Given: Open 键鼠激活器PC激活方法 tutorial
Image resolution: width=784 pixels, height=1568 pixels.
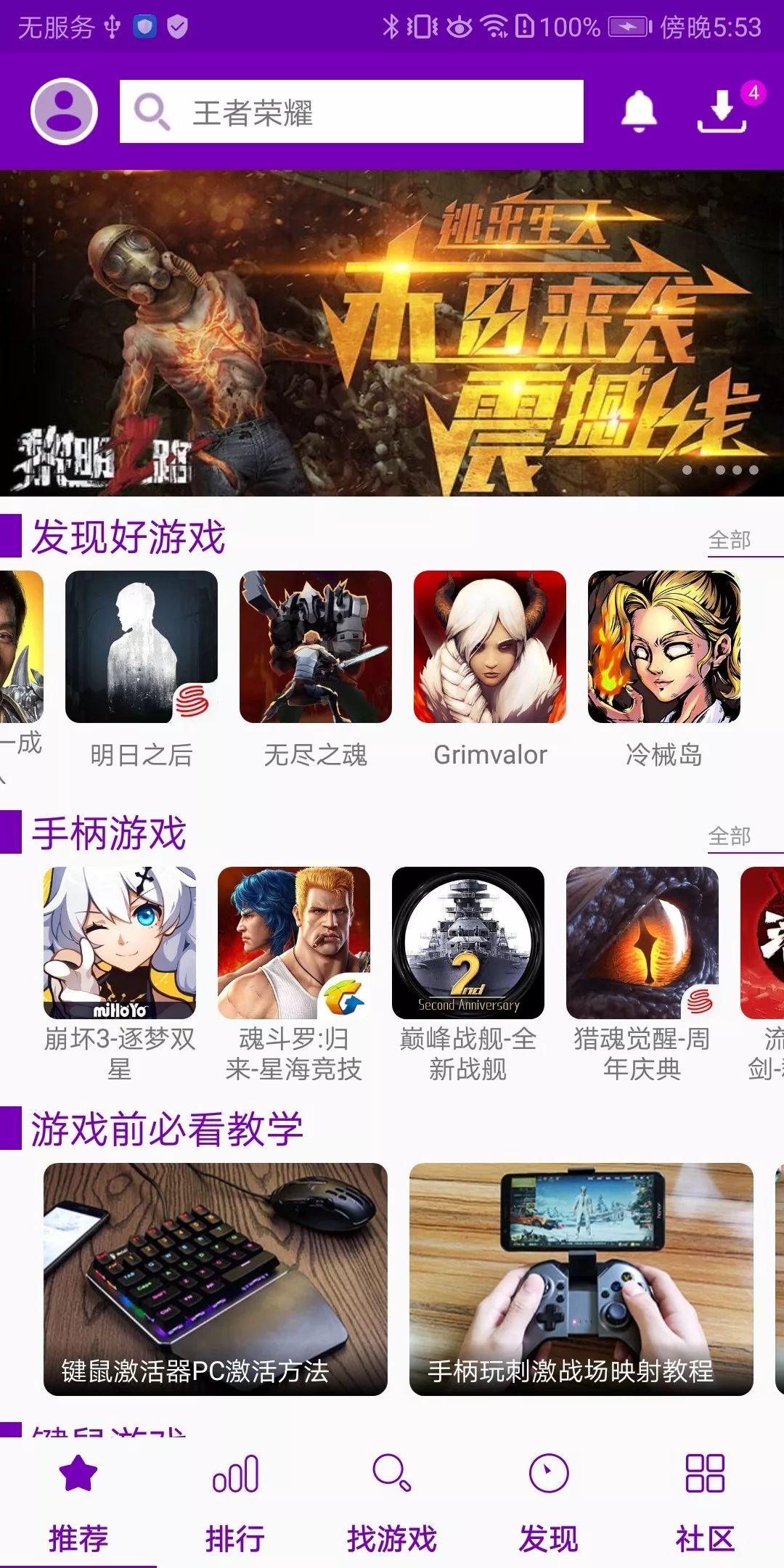Looking at the screenshot, I should pos(216,1279).
